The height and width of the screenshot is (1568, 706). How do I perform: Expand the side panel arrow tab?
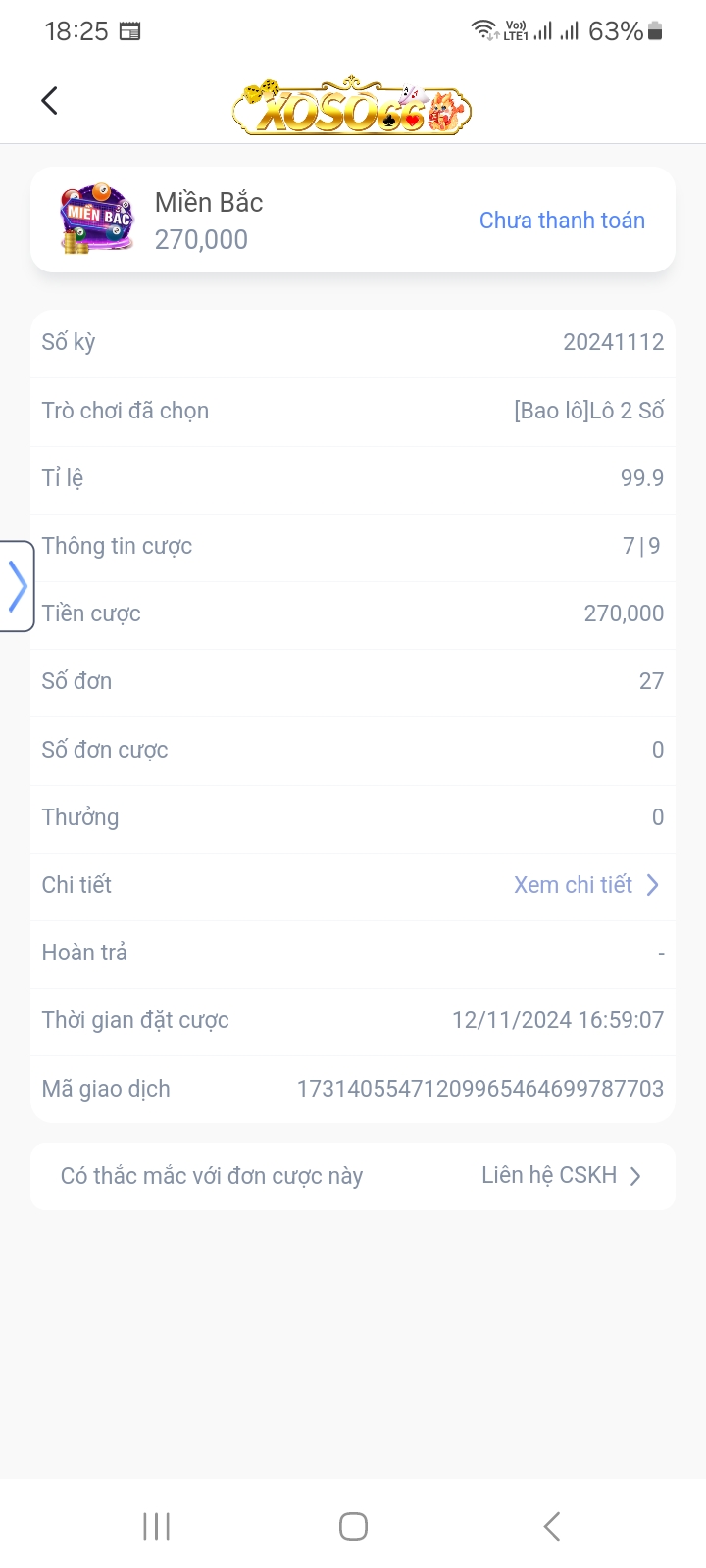[x=17, y=586]
